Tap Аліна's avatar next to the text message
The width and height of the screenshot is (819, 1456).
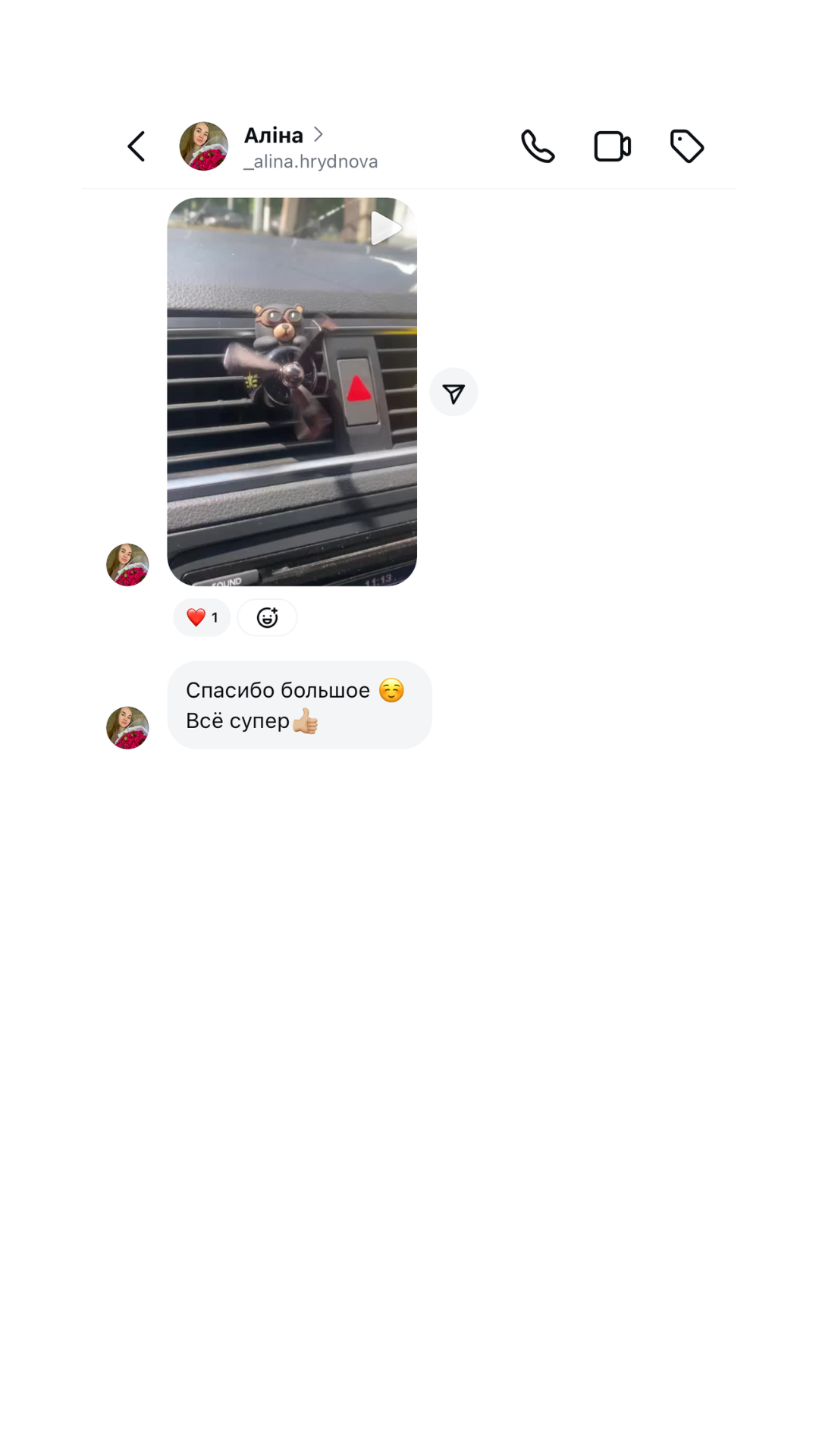[127, 728]
